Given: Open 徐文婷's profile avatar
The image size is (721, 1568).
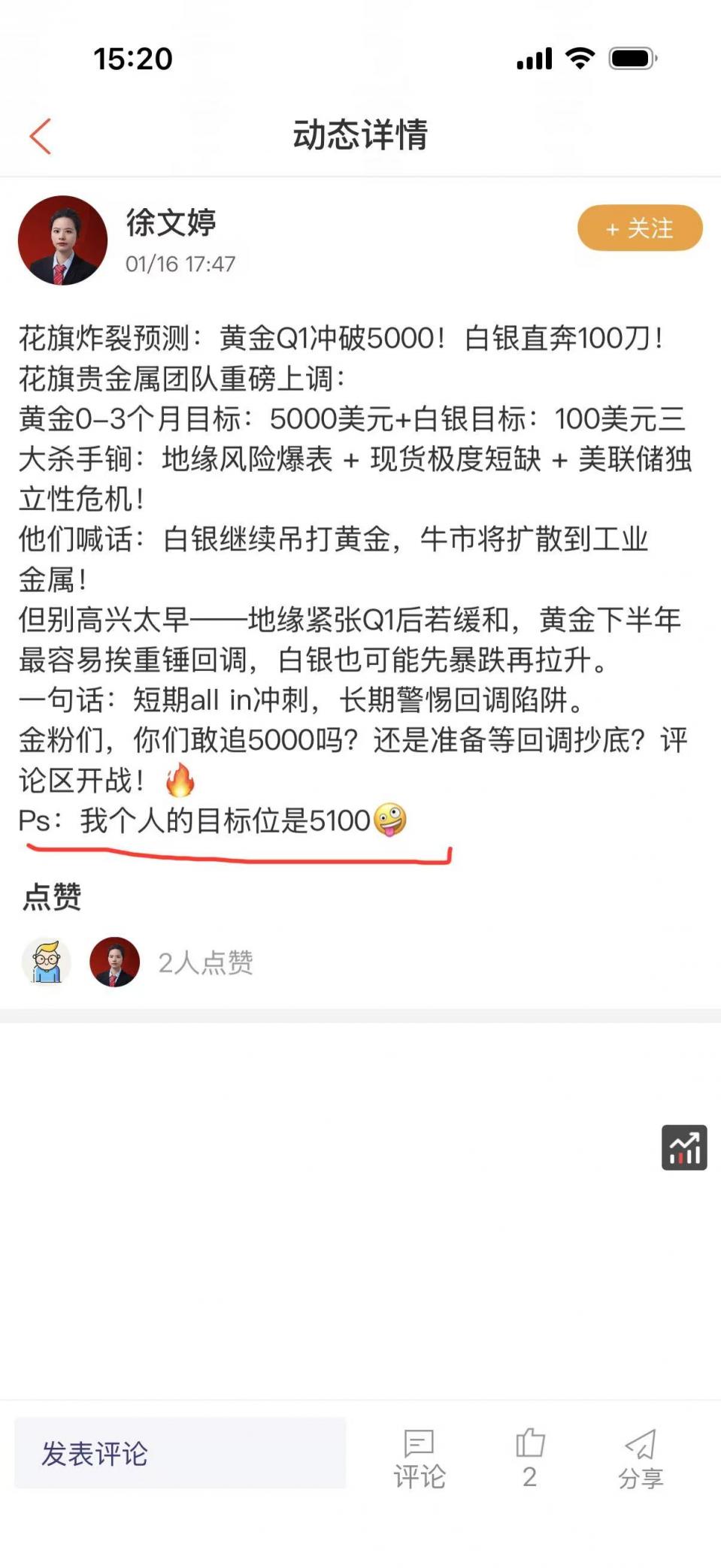Looking at the screenshot, I should [62, 240].
